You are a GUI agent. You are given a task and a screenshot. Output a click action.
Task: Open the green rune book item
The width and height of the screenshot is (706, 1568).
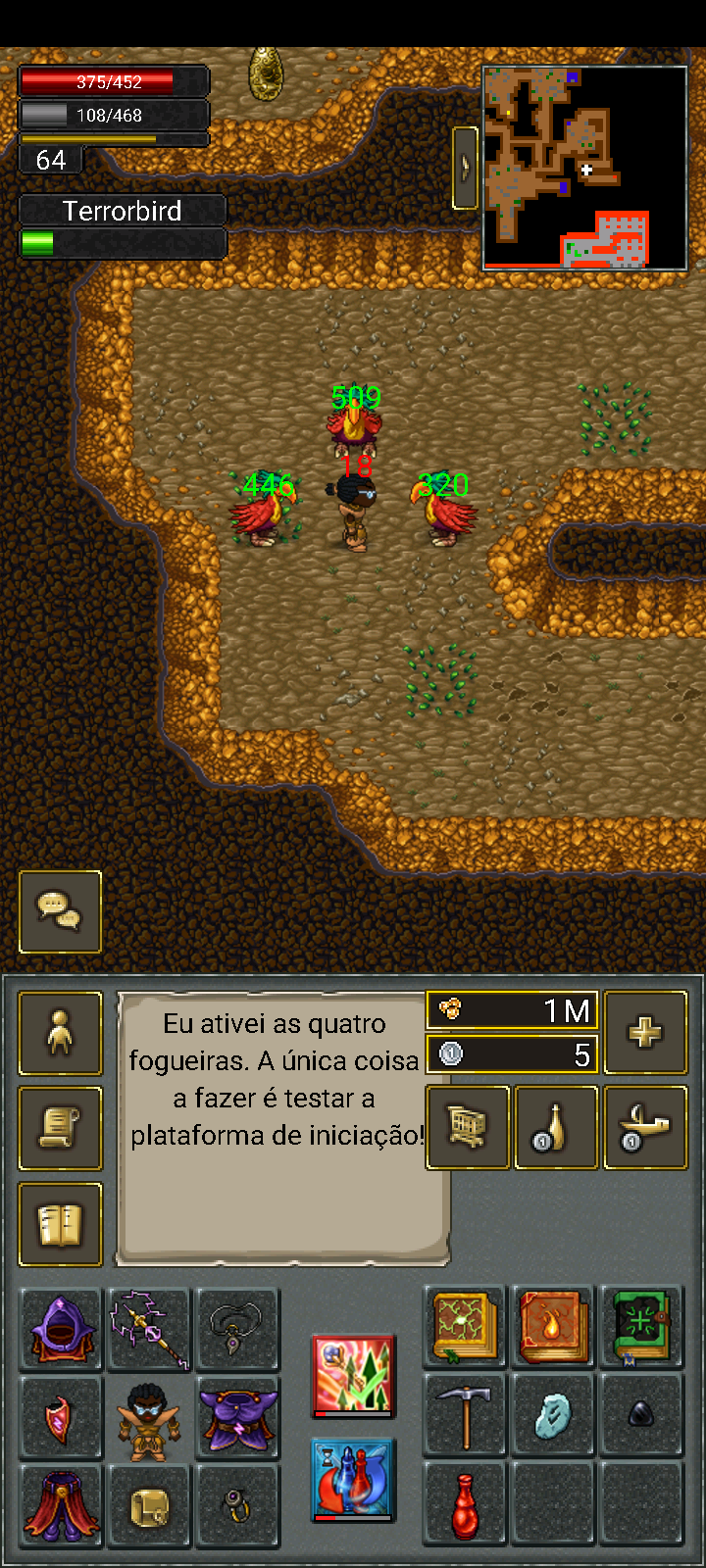coord(641,1327)
